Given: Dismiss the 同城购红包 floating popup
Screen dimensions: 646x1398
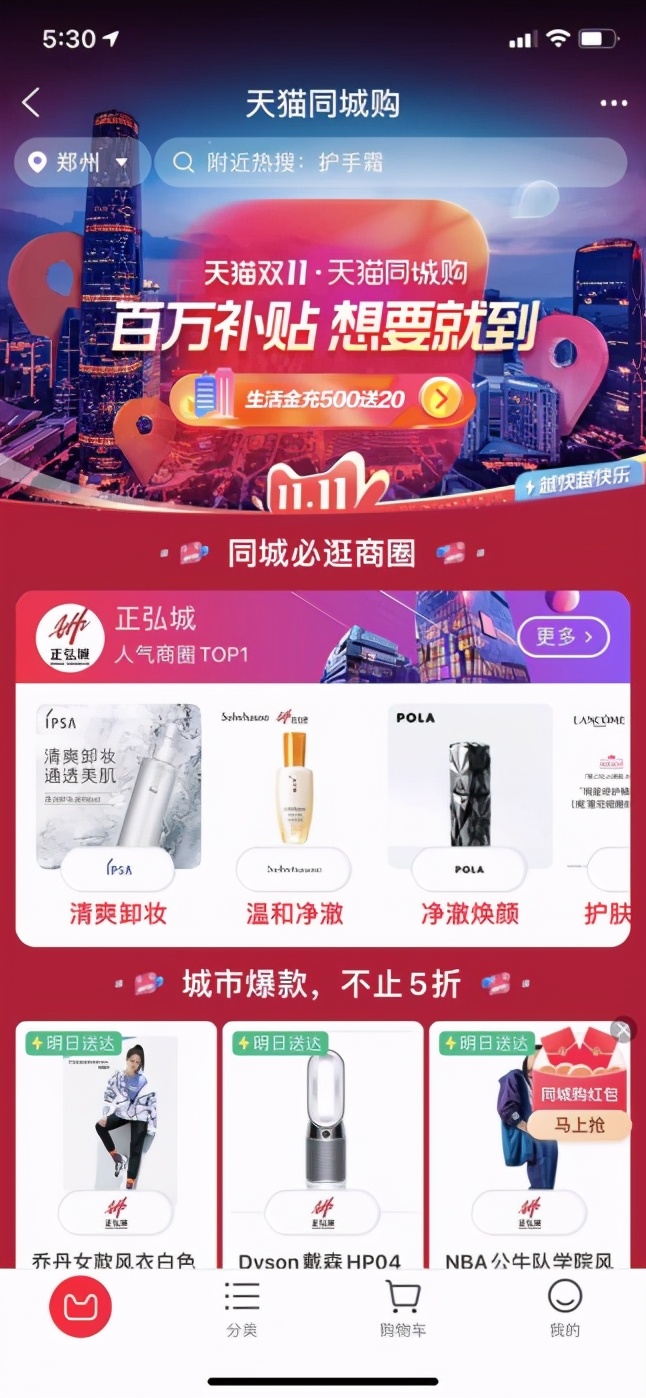Looking at the screenshot, I should click(x=624, y=1030).
